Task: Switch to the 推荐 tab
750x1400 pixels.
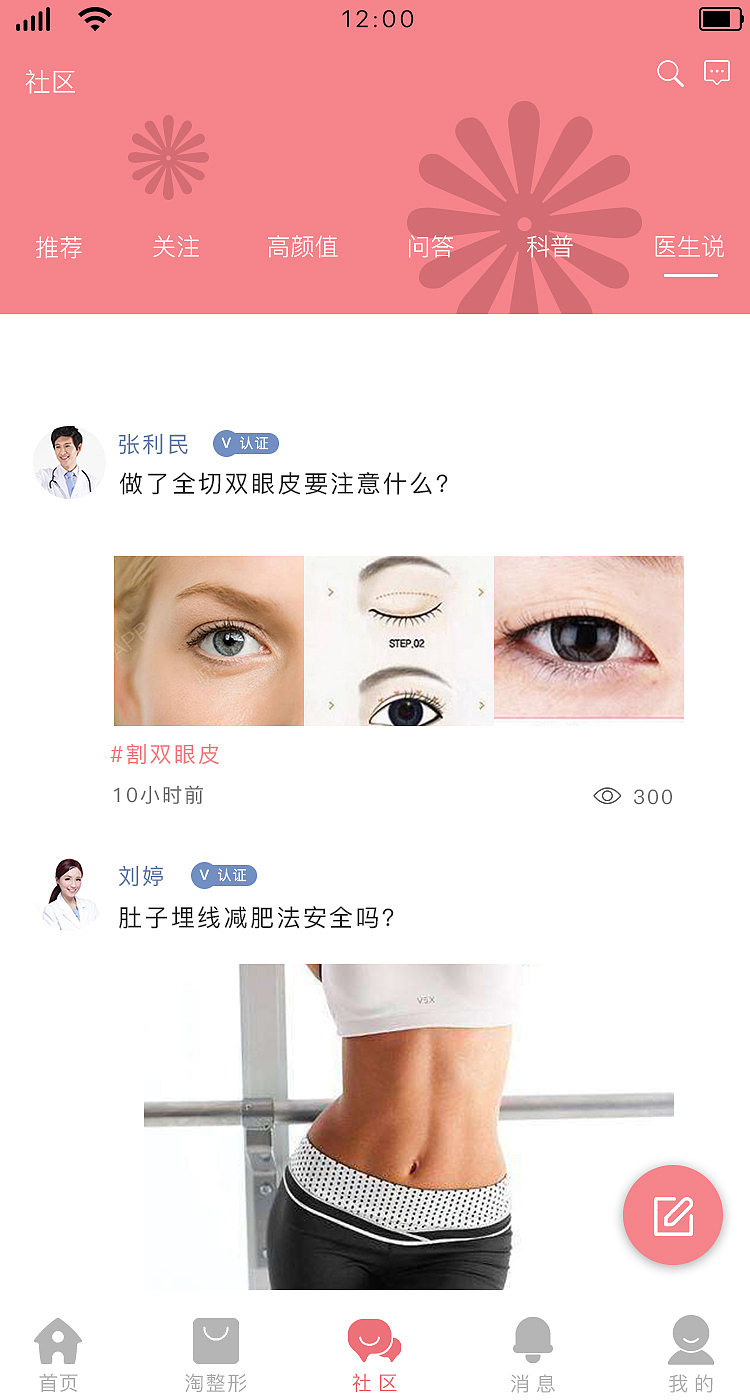Action: pos(59,247)
